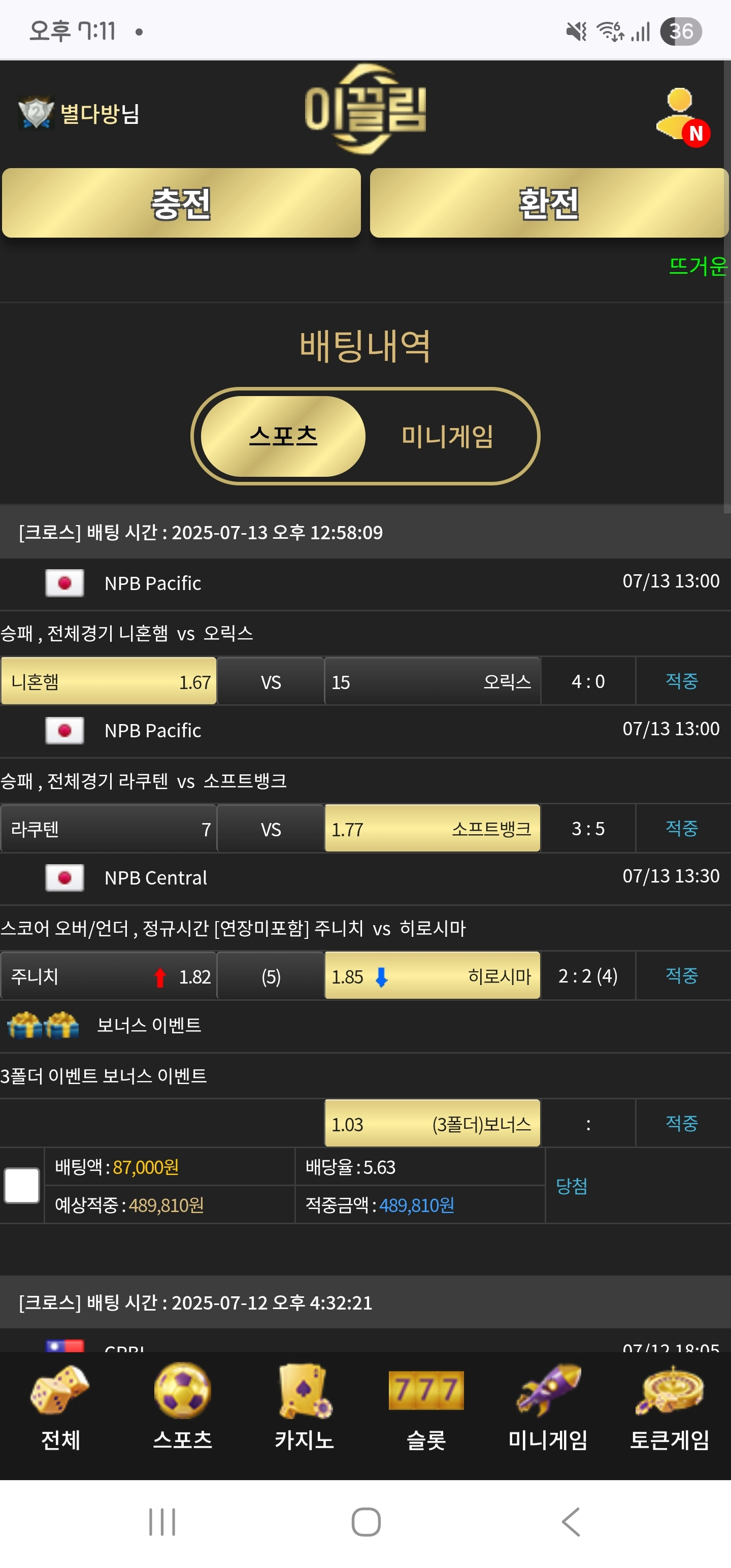Open the user profile icon
Image resolution: width=731 pixels, height=1568 pixels.
pos(680,115)
